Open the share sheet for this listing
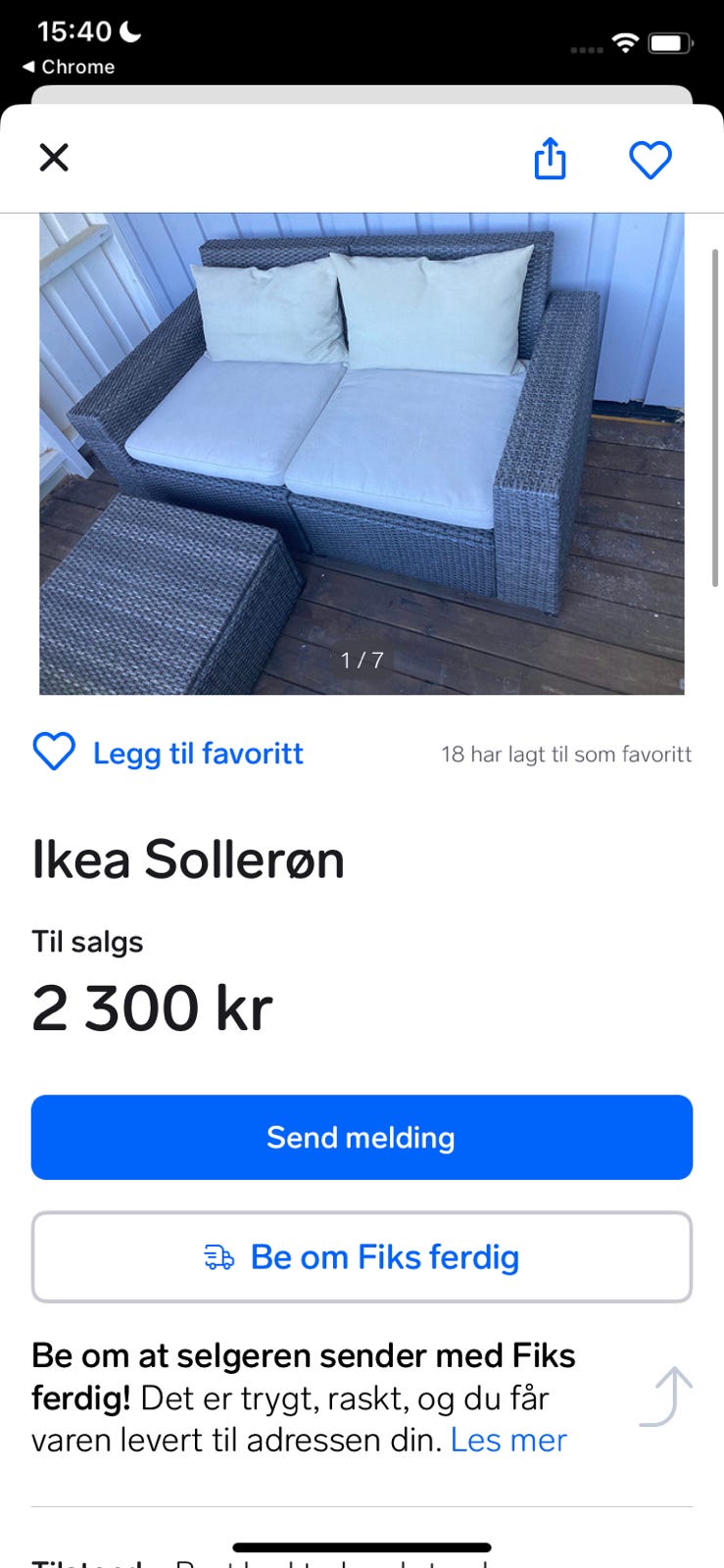The image size is (724, 1568). pos(550,158)
